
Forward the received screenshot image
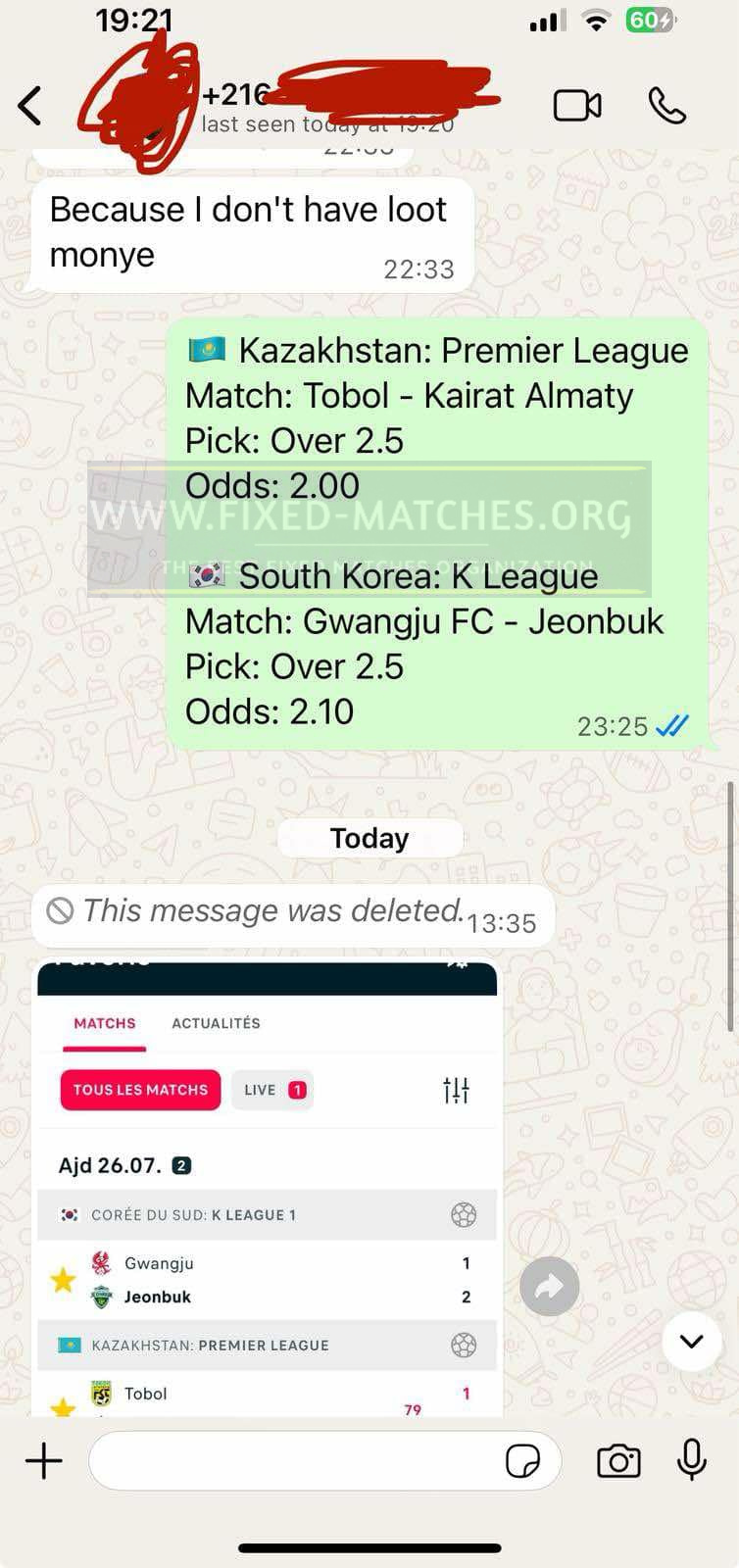(x=549, y=1286)
